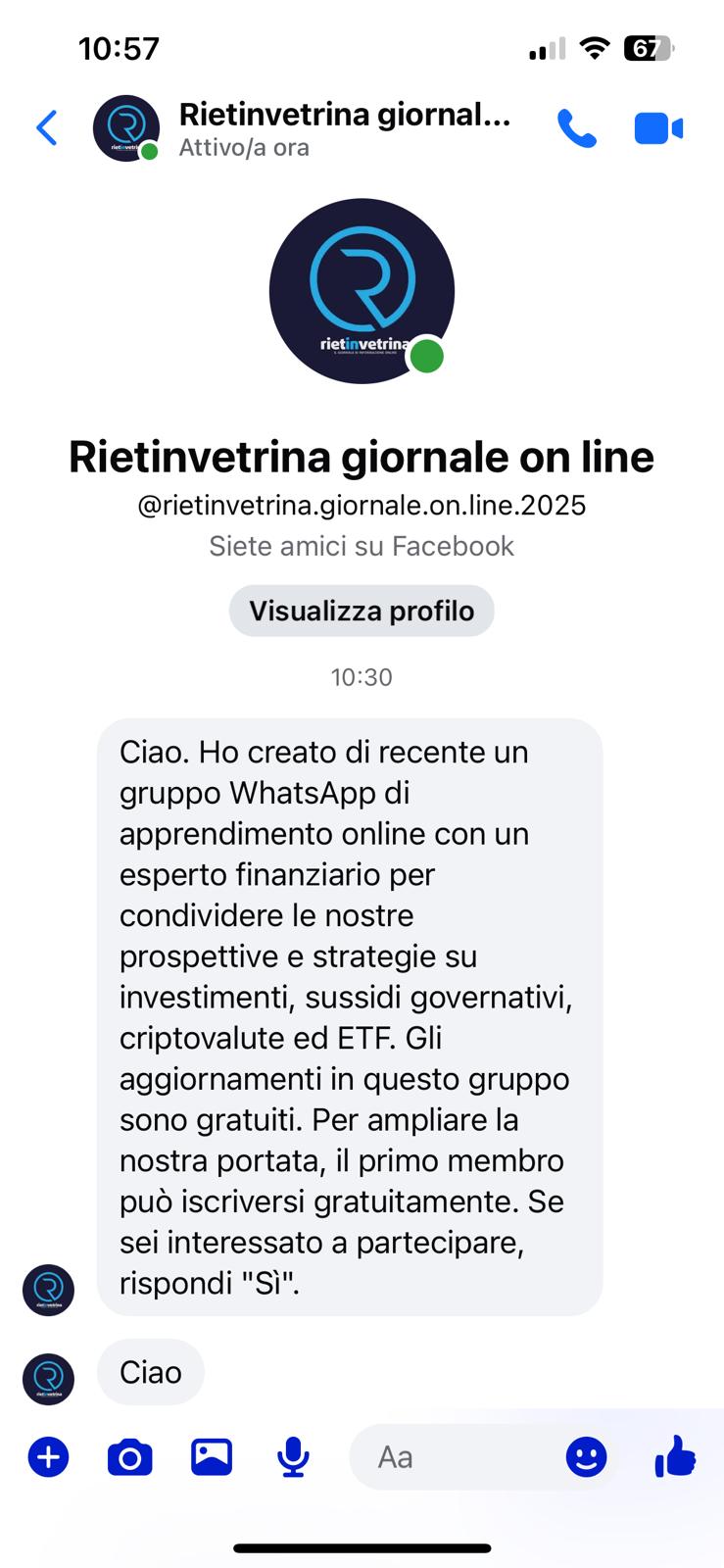The height and width of the screenshot is (1568, 724).
Task: Go back to the chat list
Action: (46, 128)
